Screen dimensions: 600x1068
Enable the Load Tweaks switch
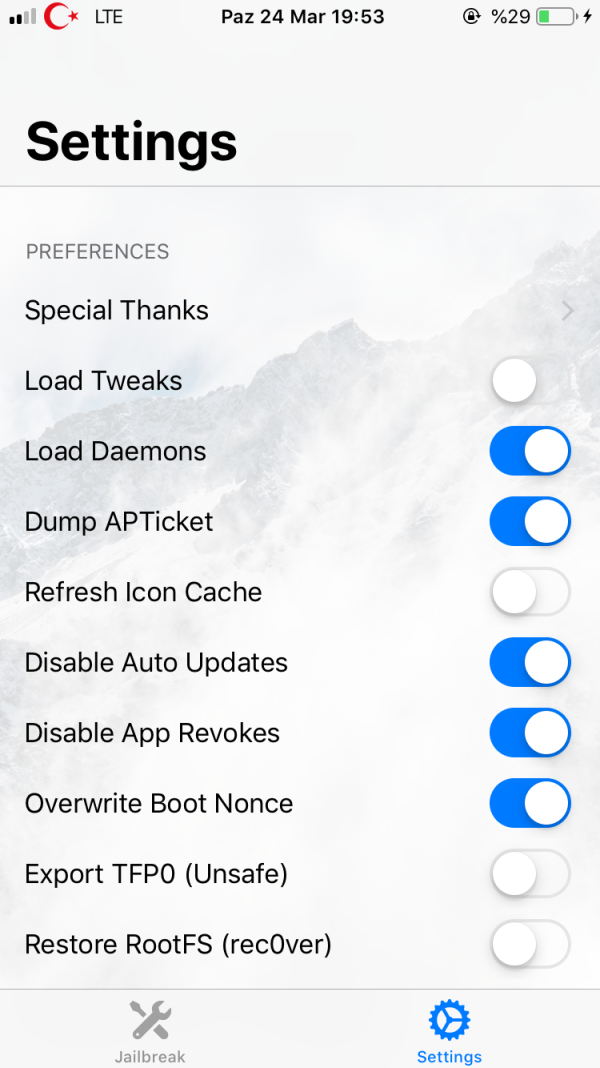pos(529,381)
